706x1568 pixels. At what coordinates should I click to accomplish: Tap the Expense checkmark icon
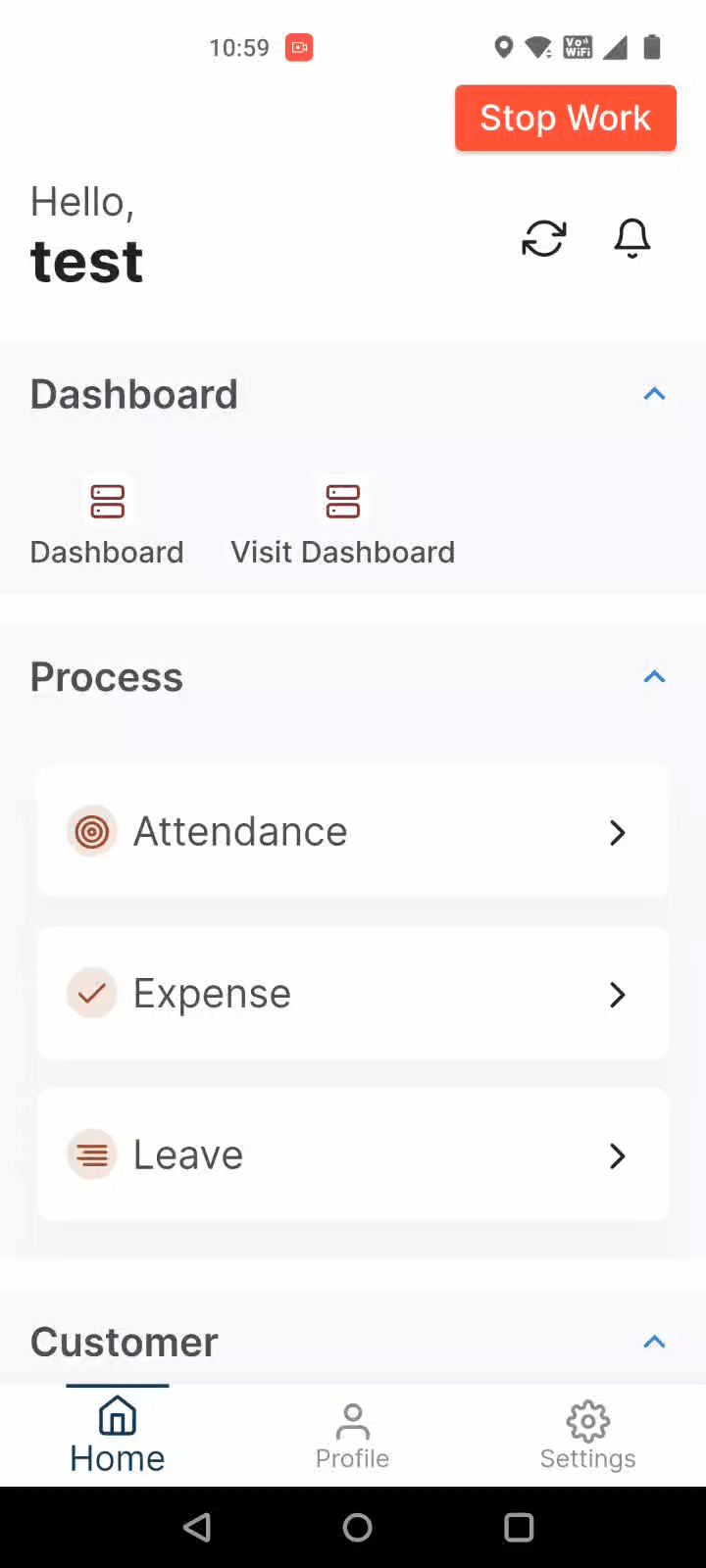[x=91, y=993]
